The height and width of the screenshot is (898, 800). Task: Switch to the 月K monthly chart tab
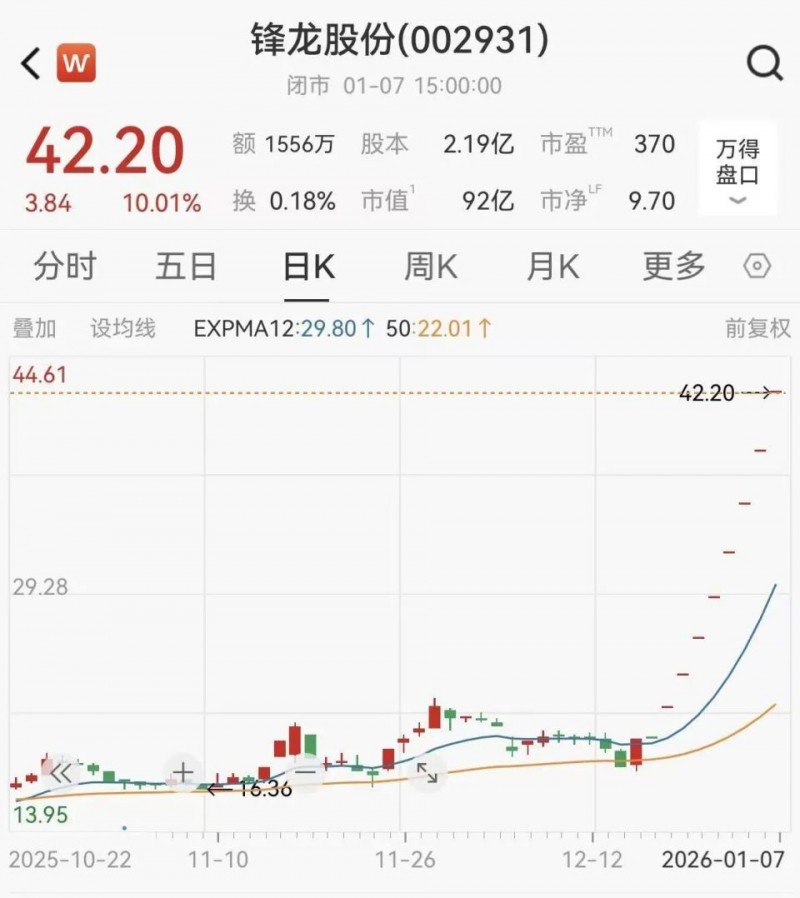point(550,267)
